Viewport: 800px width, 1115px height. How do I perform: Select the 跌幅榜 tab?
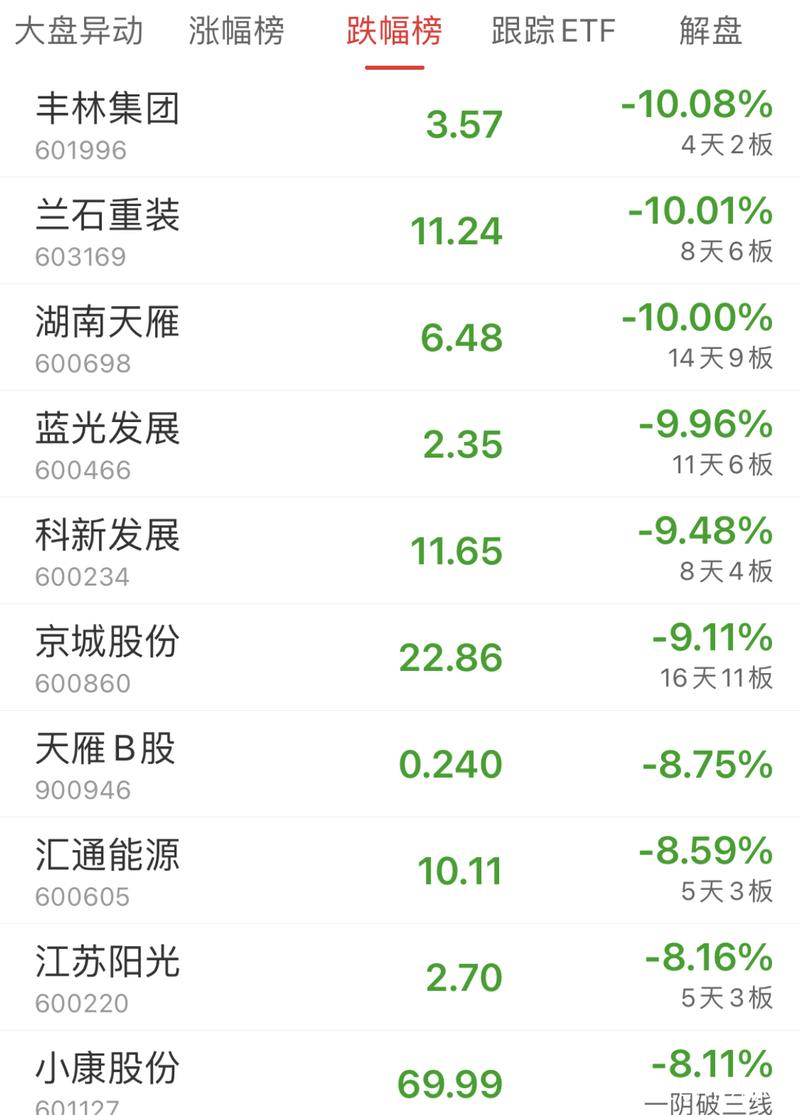coord(394,31)
